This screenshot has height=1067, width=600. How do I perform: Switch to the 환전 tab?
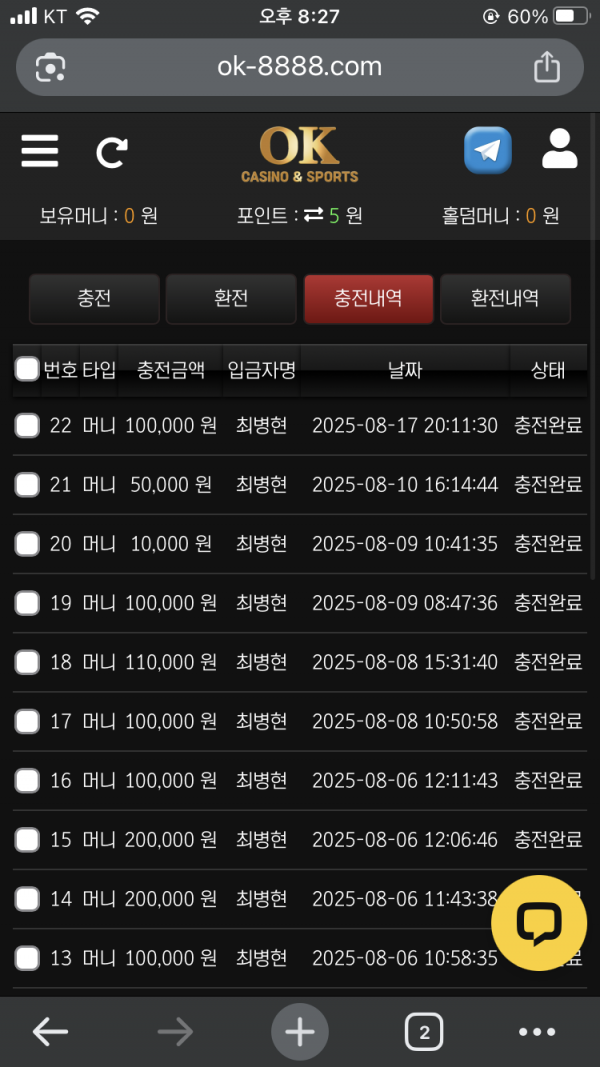pos(231,299)
